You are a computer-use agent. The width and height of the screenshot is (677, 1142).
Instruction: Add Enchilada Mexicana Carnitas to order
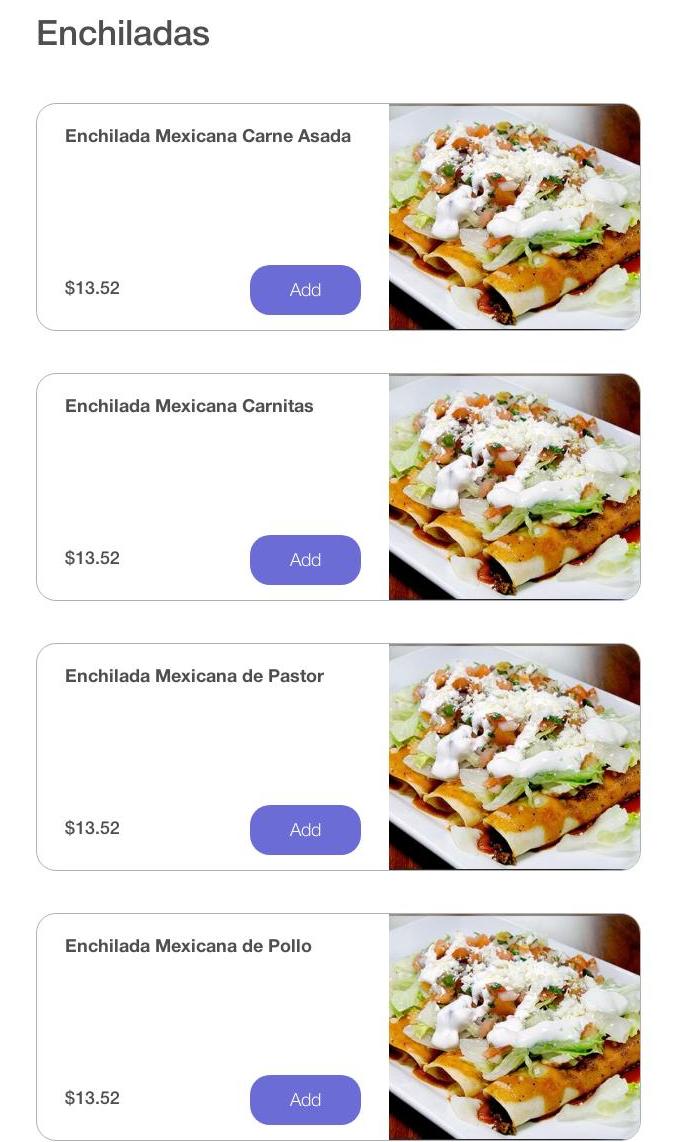click(305, 560)
